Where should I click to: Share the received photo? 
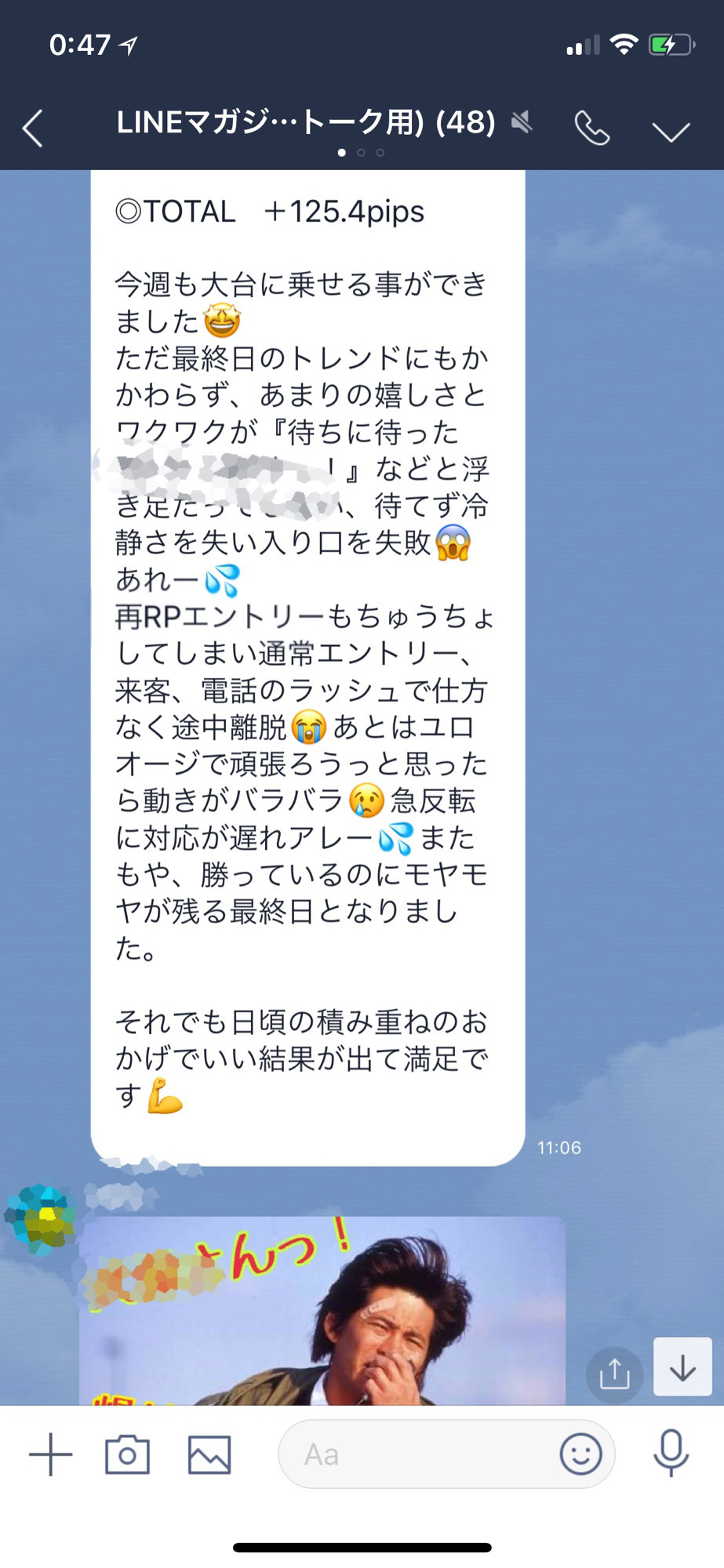[614, 1373]
